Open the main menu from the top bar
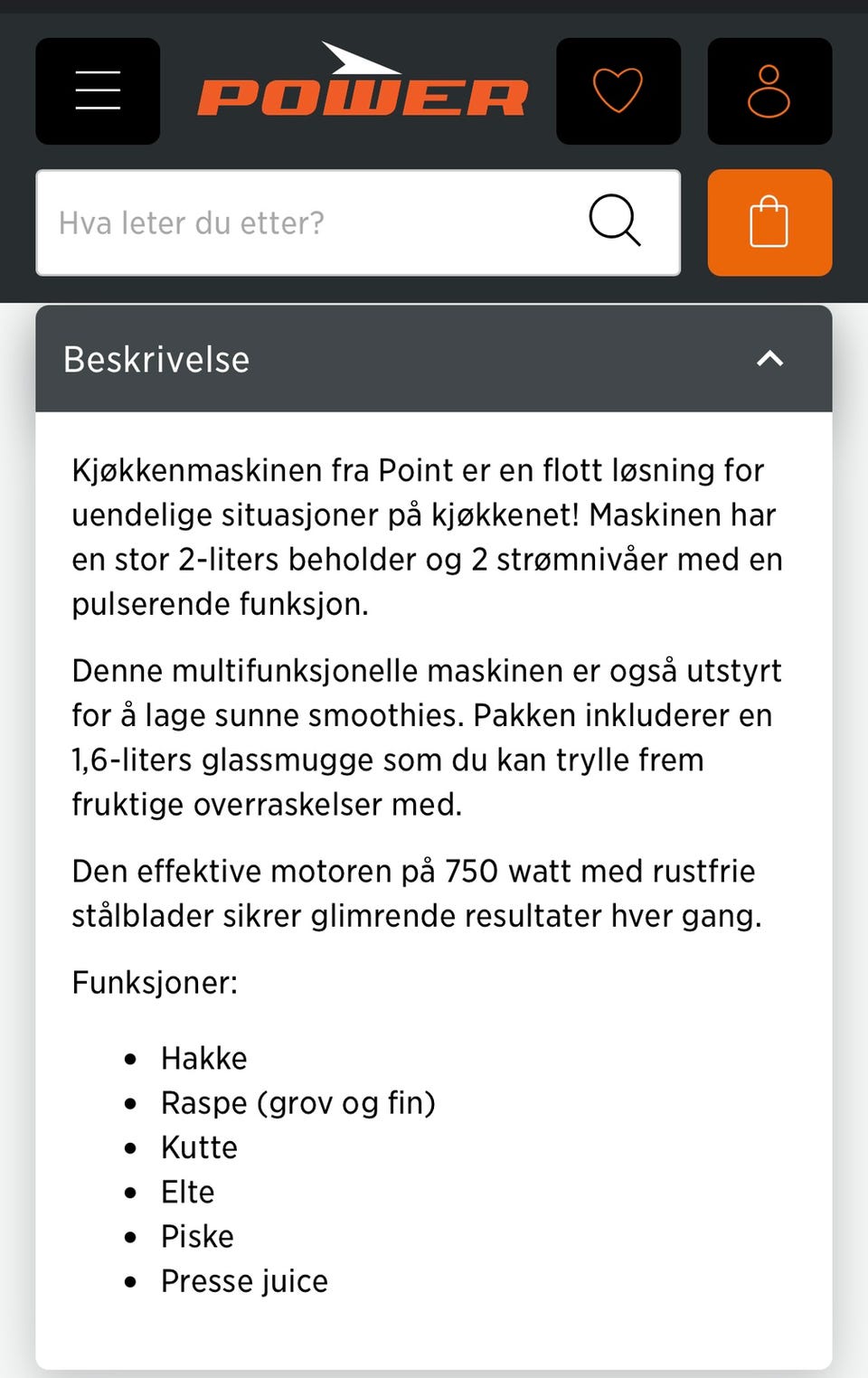 (x=98, y=90)
